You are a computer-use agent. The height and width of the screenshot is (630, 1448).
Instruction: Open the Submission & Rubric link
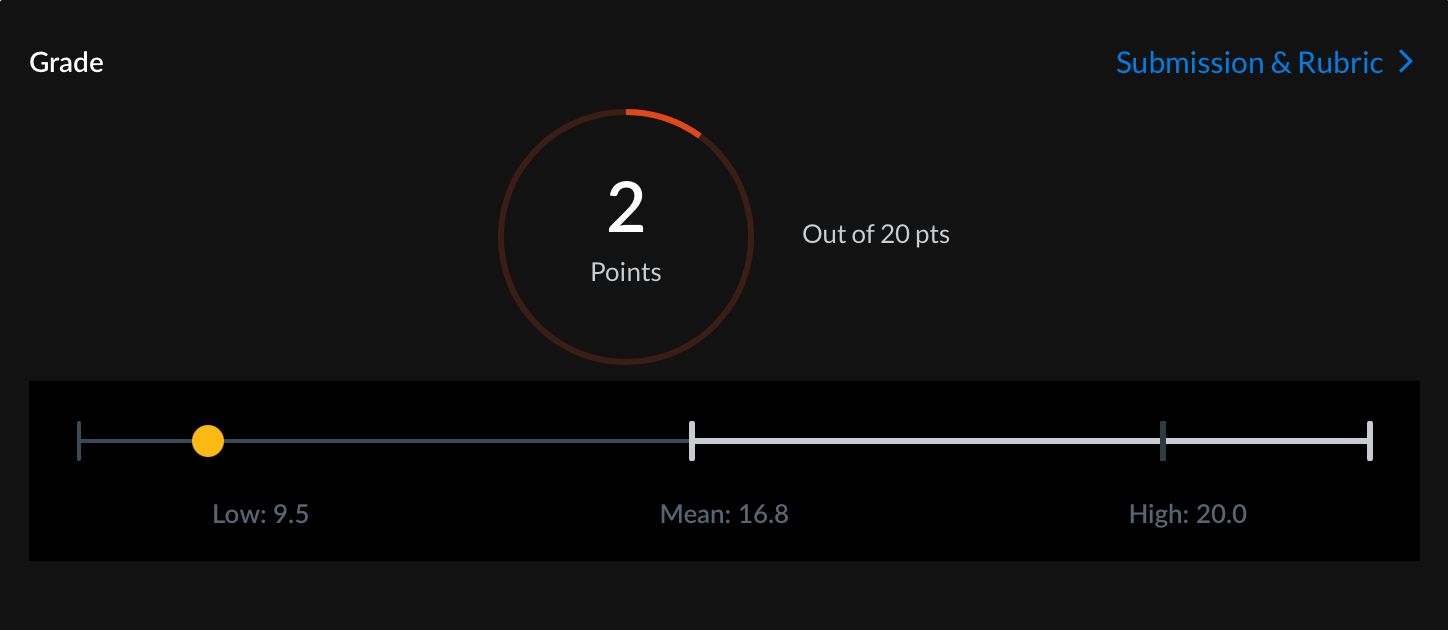(1264, 63)
